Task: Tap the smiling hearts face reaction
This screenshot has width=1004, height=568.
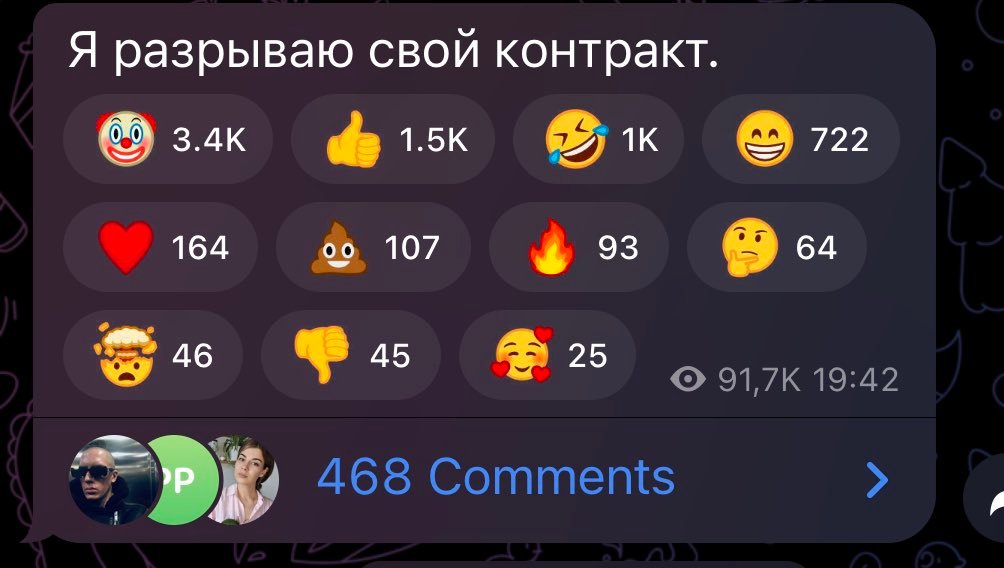Action: [x=547, y=354]
